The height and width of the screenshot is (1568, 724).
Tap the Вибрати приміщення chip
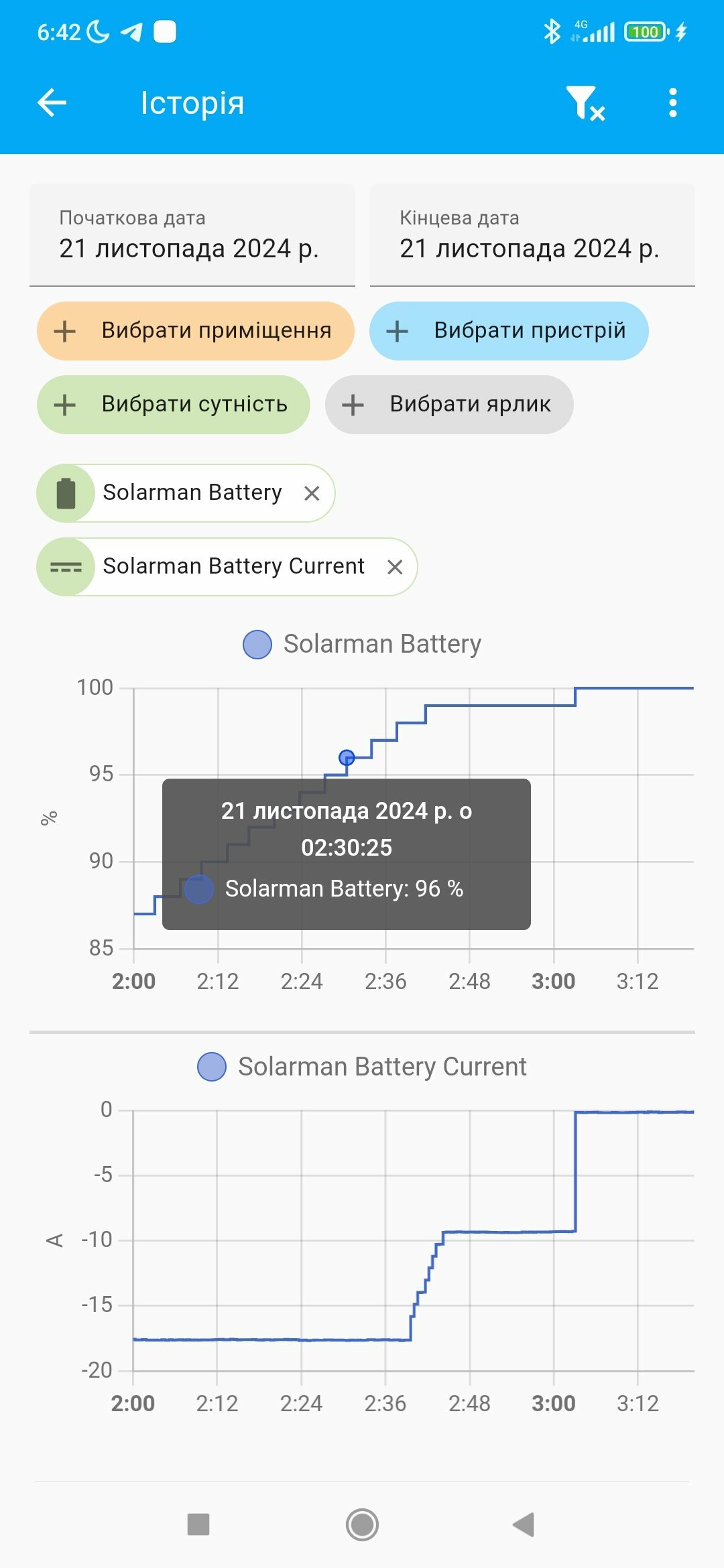click(x=195, y=331)
